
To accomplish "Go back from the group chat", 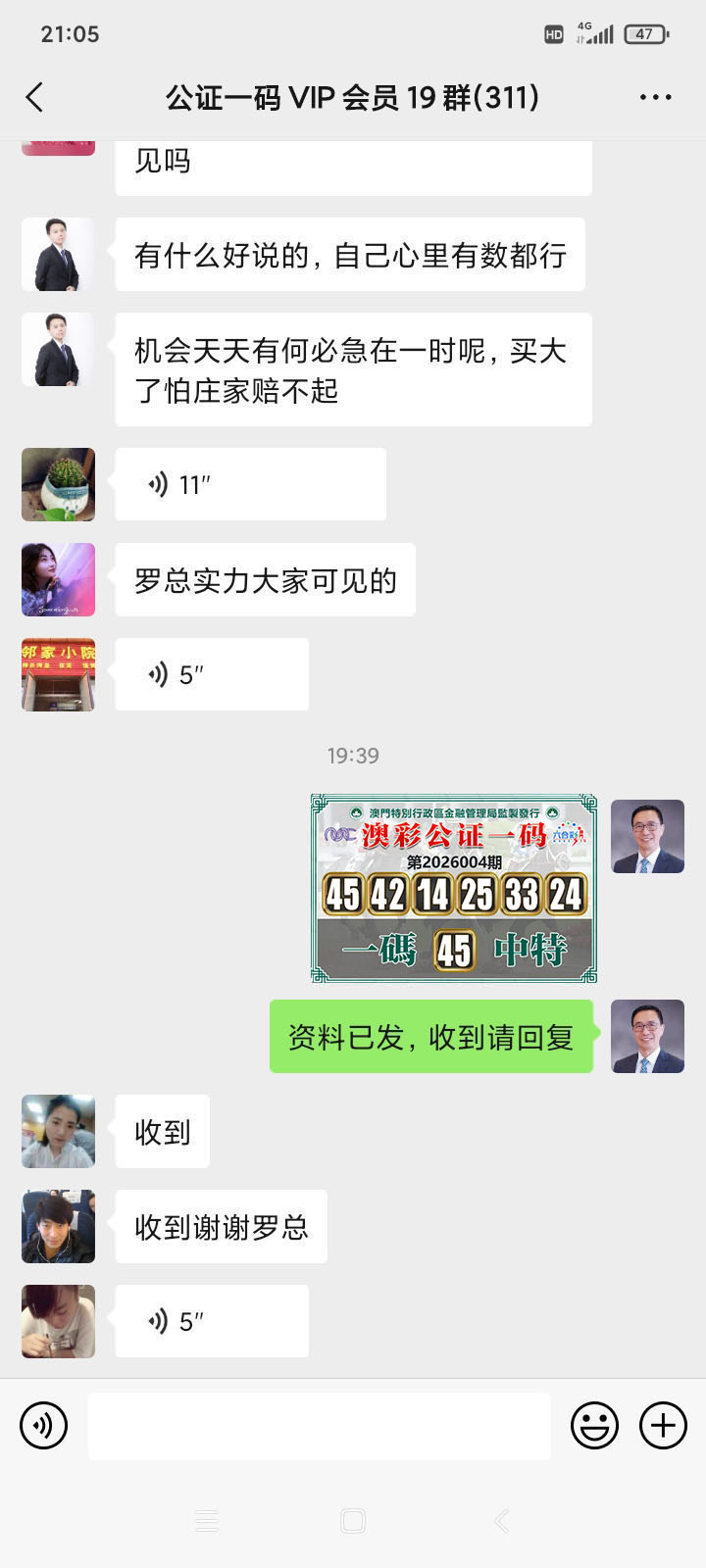I will click(35, 97).
